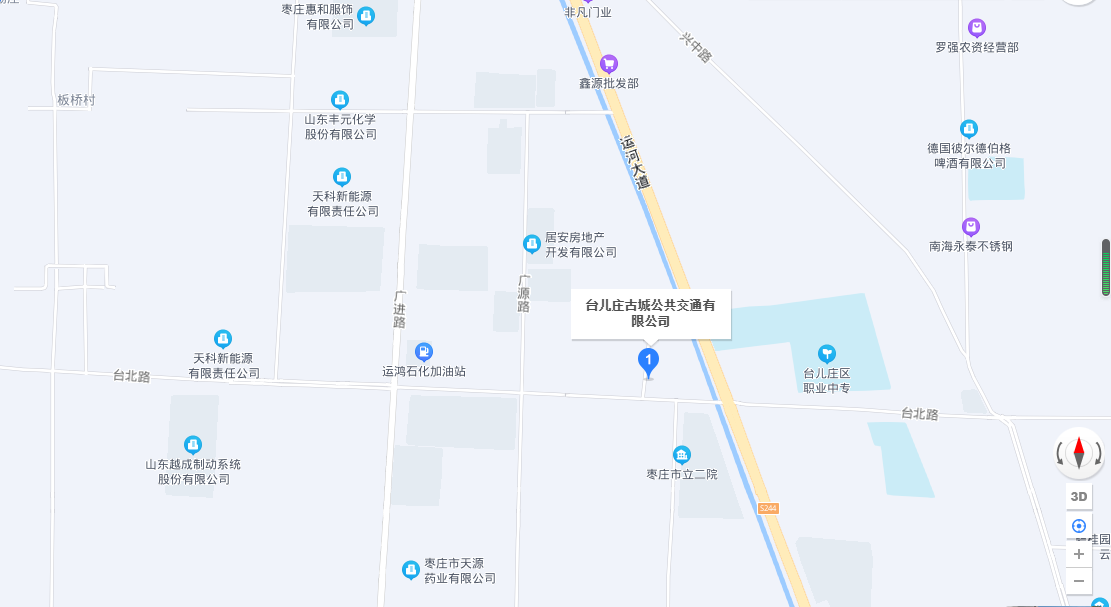
Task: Select the 枣庄市天源药业有限公司 marker
Action: 410,570
